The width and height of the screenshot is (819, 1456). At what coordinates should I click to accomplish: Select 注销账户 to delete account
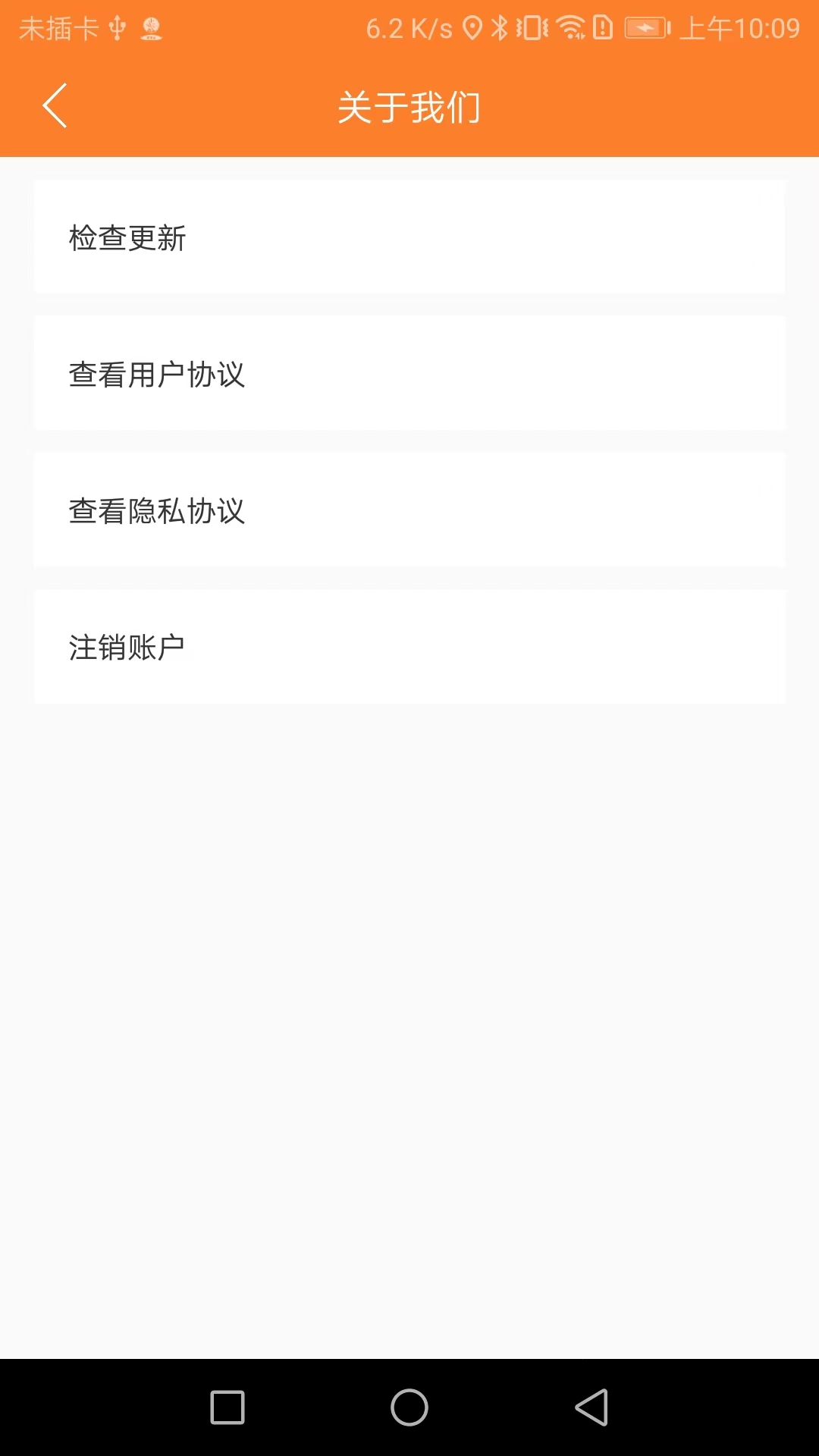(409, 647)
